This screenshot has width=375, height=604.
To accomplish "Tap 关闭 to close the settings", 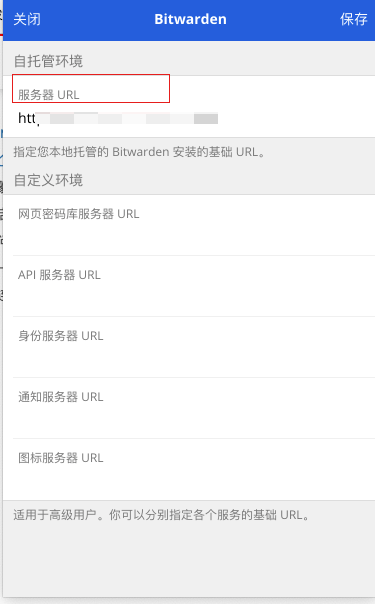I will [27, 19].
